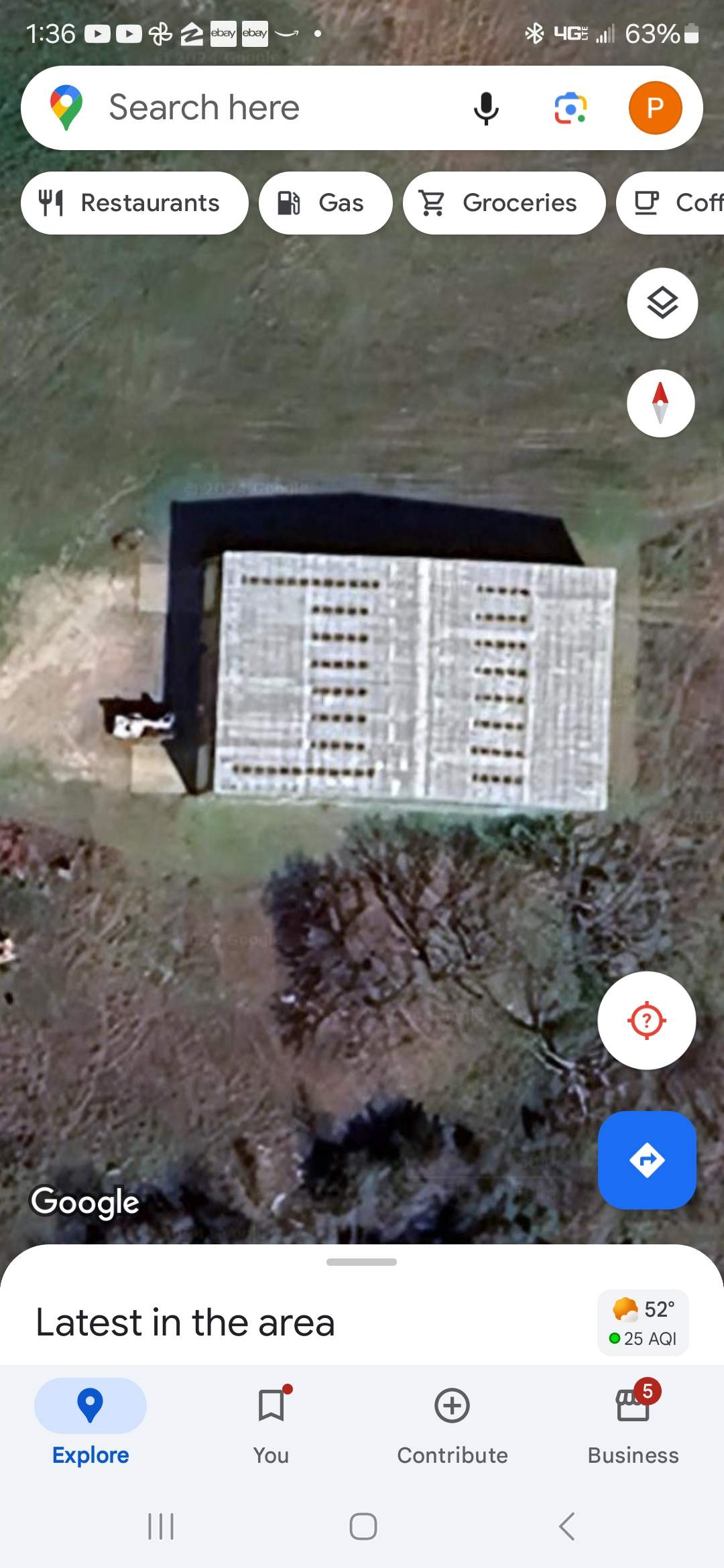Select the Restaurants chip
Image resolution: width=724 pixels, height=1568 pixels.
(x=134, y=203)
